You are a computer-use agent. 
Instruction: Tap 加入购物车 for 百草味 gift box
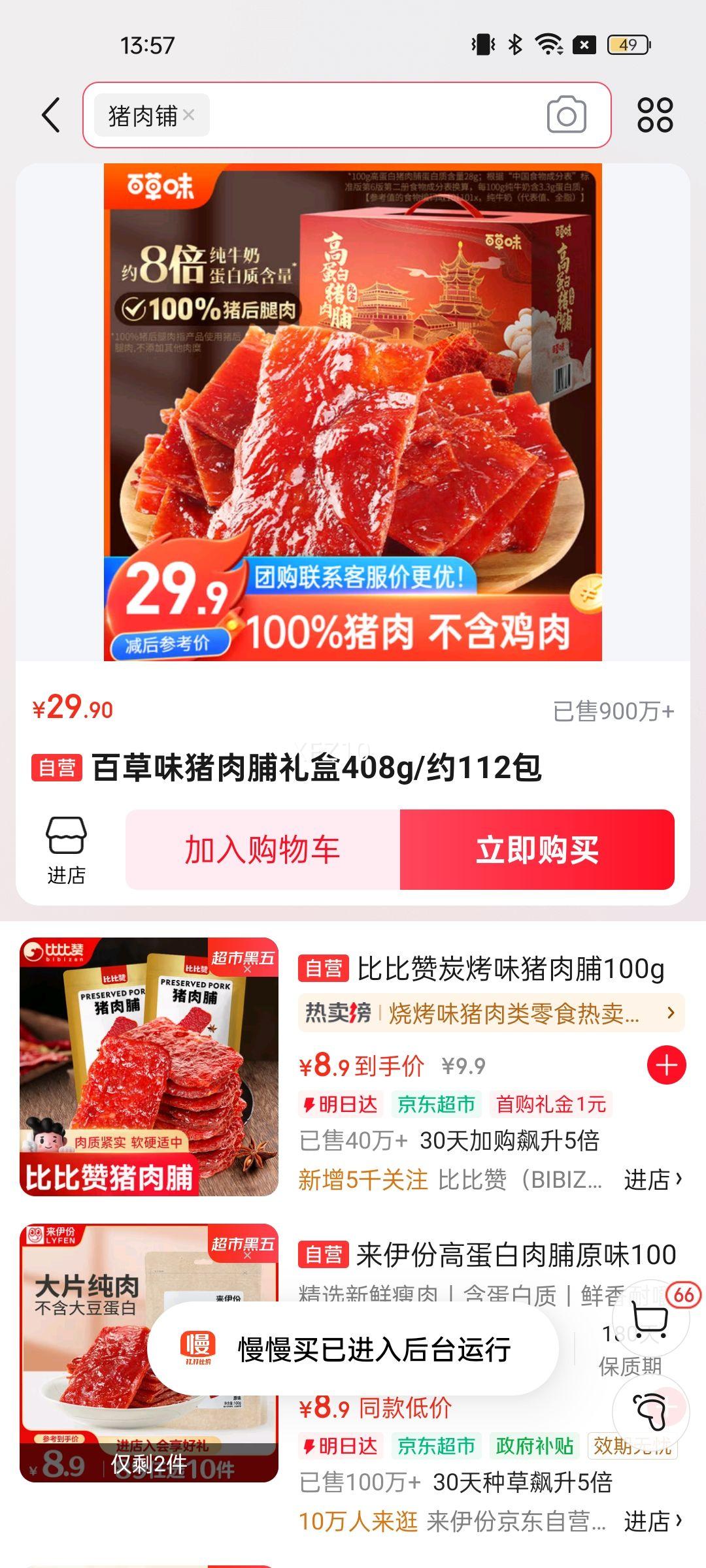click(263, 850)
